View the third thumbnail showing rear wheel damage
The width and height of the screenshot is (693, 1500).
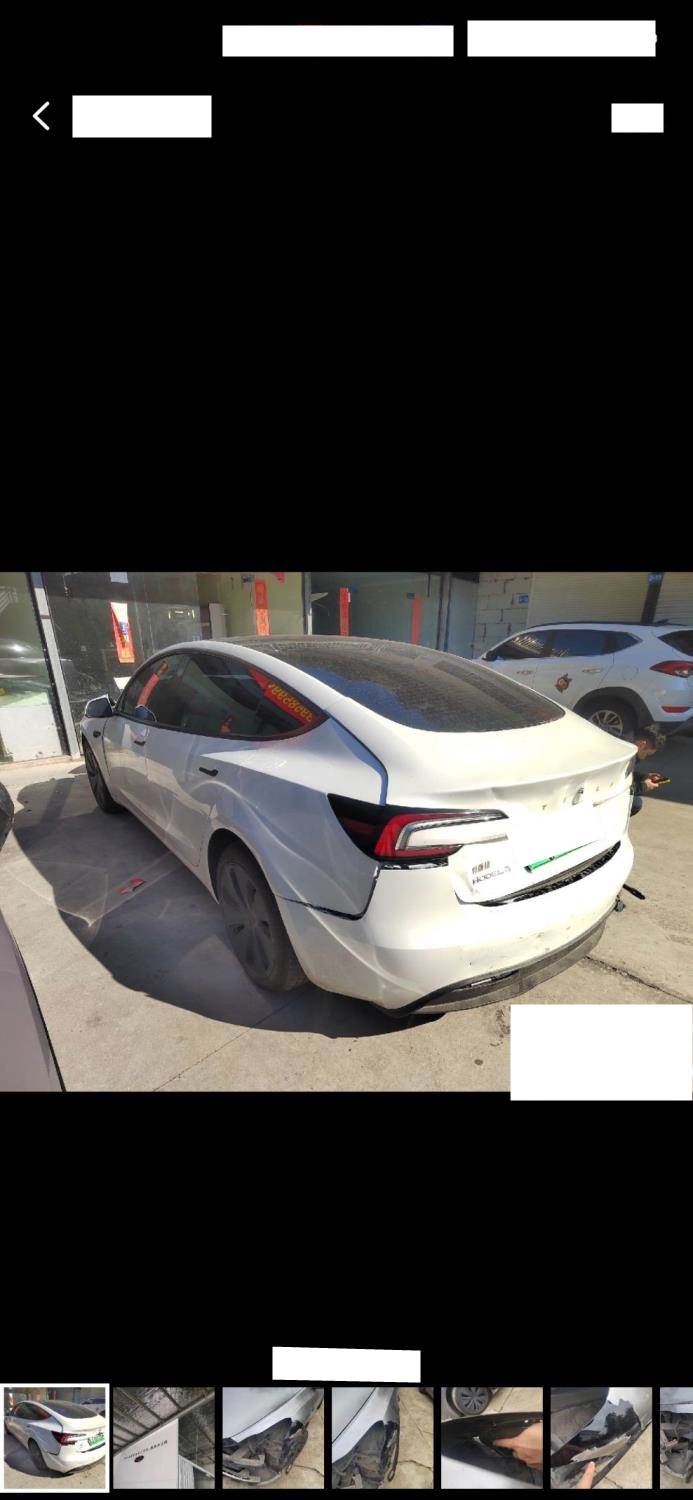(x=273, y=1438)
